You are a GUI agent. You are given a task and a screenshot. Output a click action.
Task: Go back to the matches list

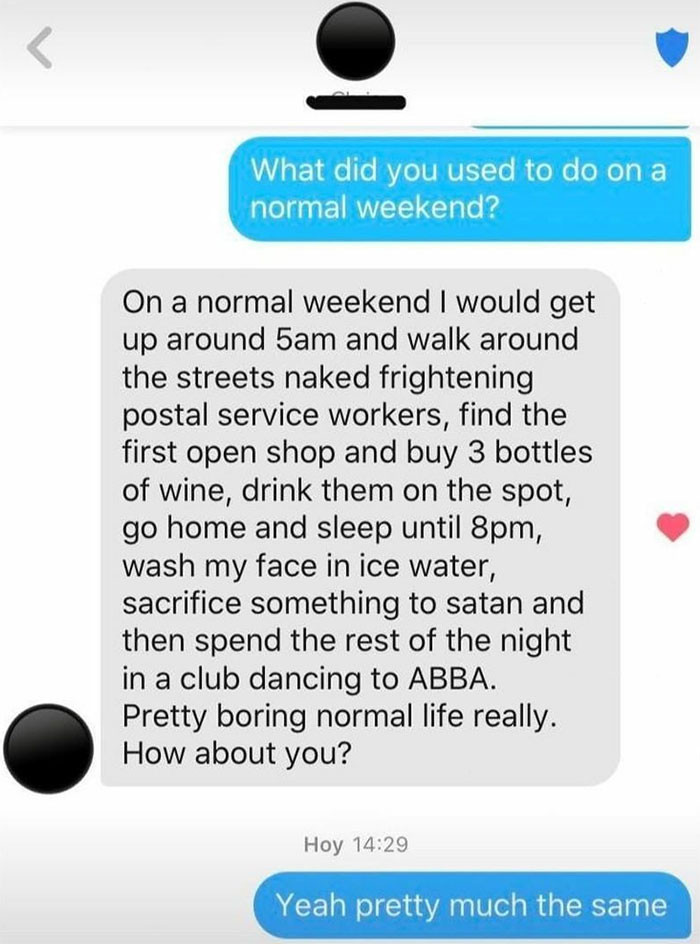(x=36, y=49)
